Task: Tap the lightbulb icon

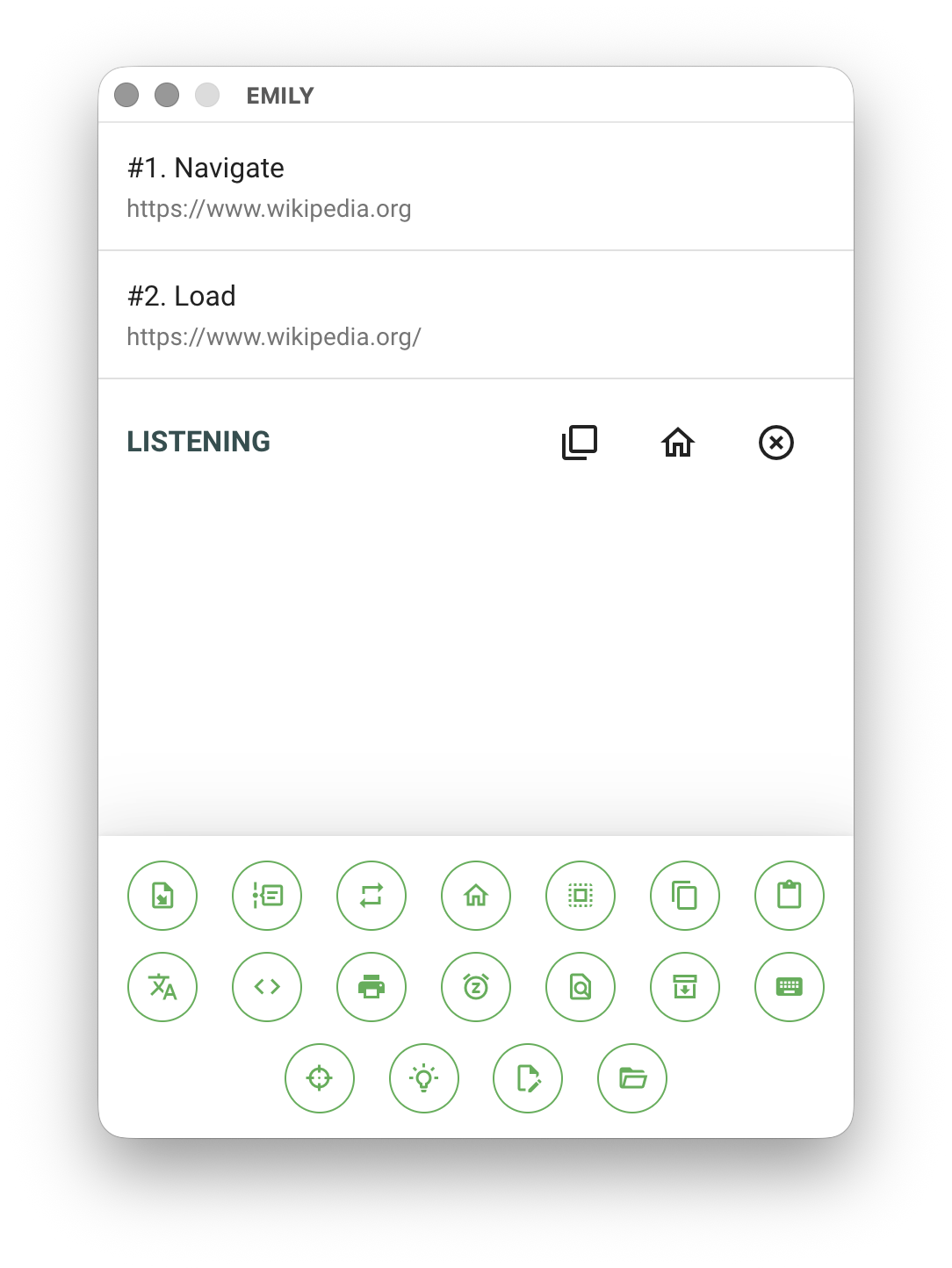Action: pyautogui.click(x=424, y=1078)
